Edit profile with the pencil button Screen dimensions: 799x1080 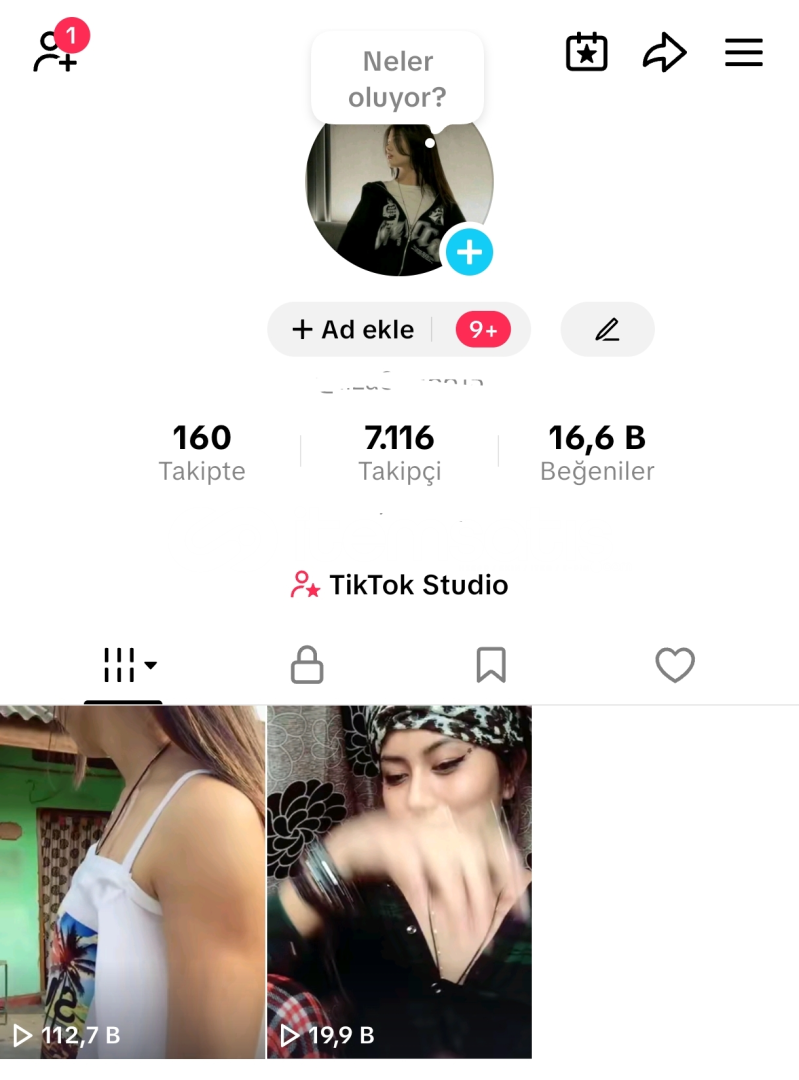click(x=607, y=329)
